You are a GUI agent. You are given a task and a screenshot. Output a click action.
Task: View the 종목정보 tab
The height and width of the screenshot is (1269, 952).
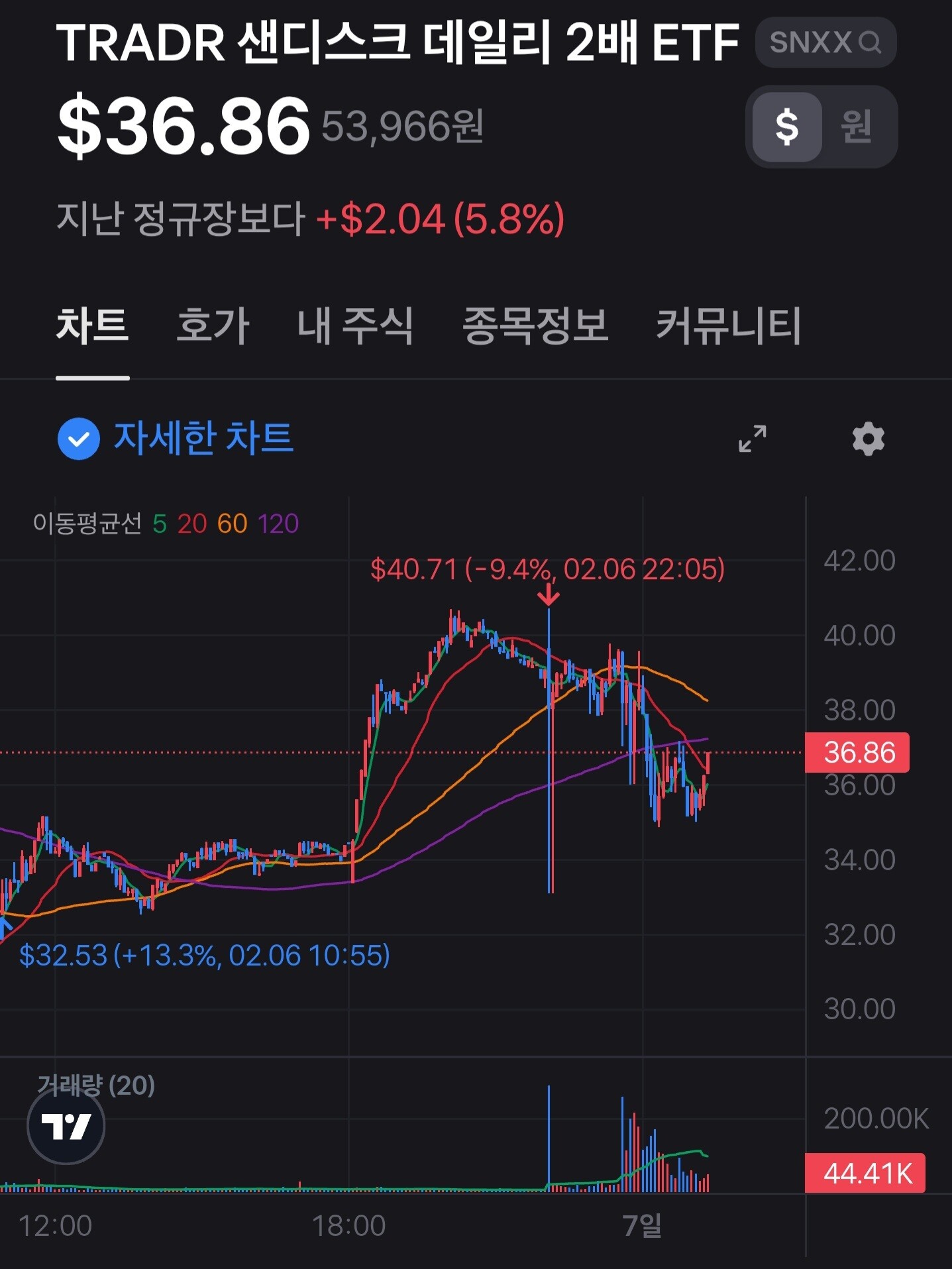coord(535,325)
